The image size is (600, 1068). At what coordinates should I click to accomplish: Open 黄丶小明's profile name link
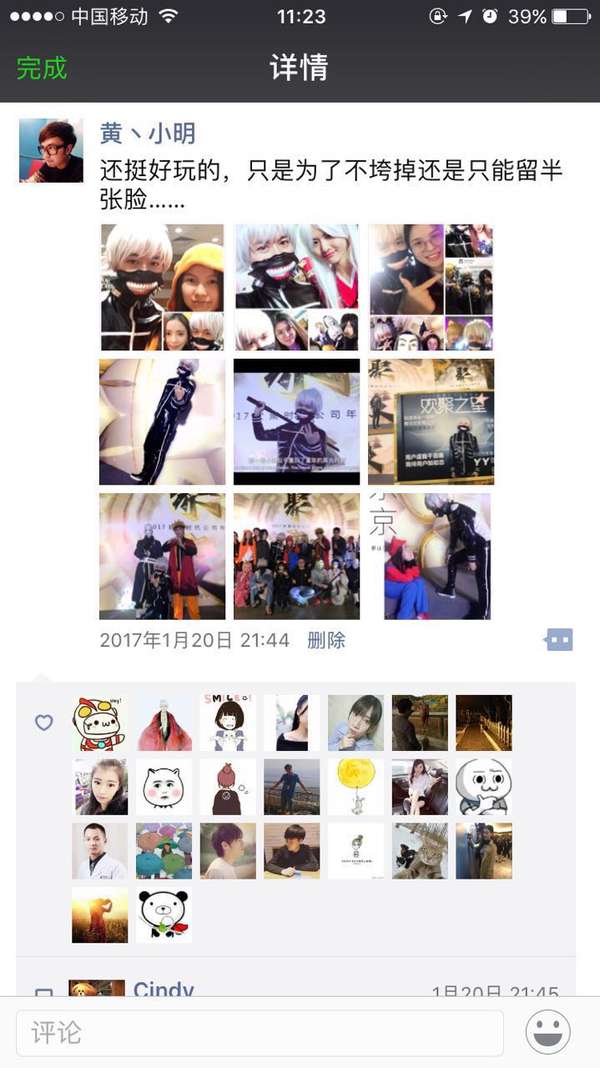pos(147,133)
